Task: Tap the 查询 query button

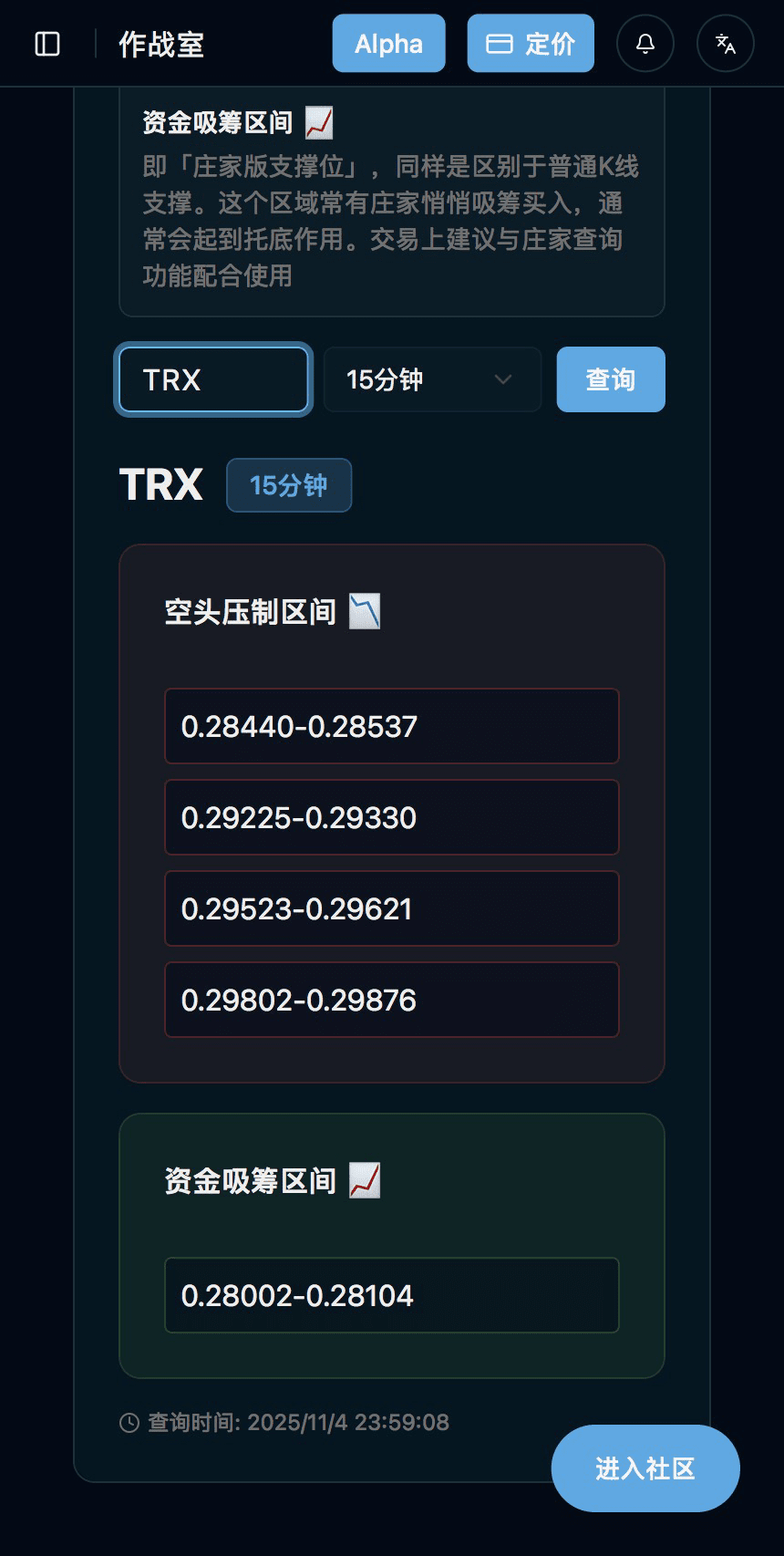Action: 611,379
